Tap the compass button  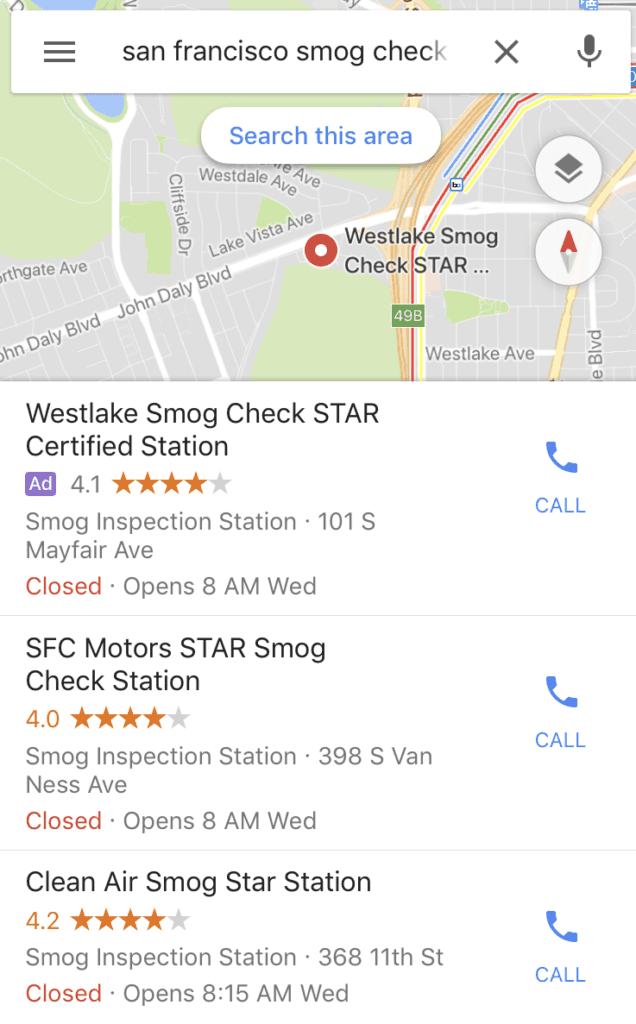[568, 251]
